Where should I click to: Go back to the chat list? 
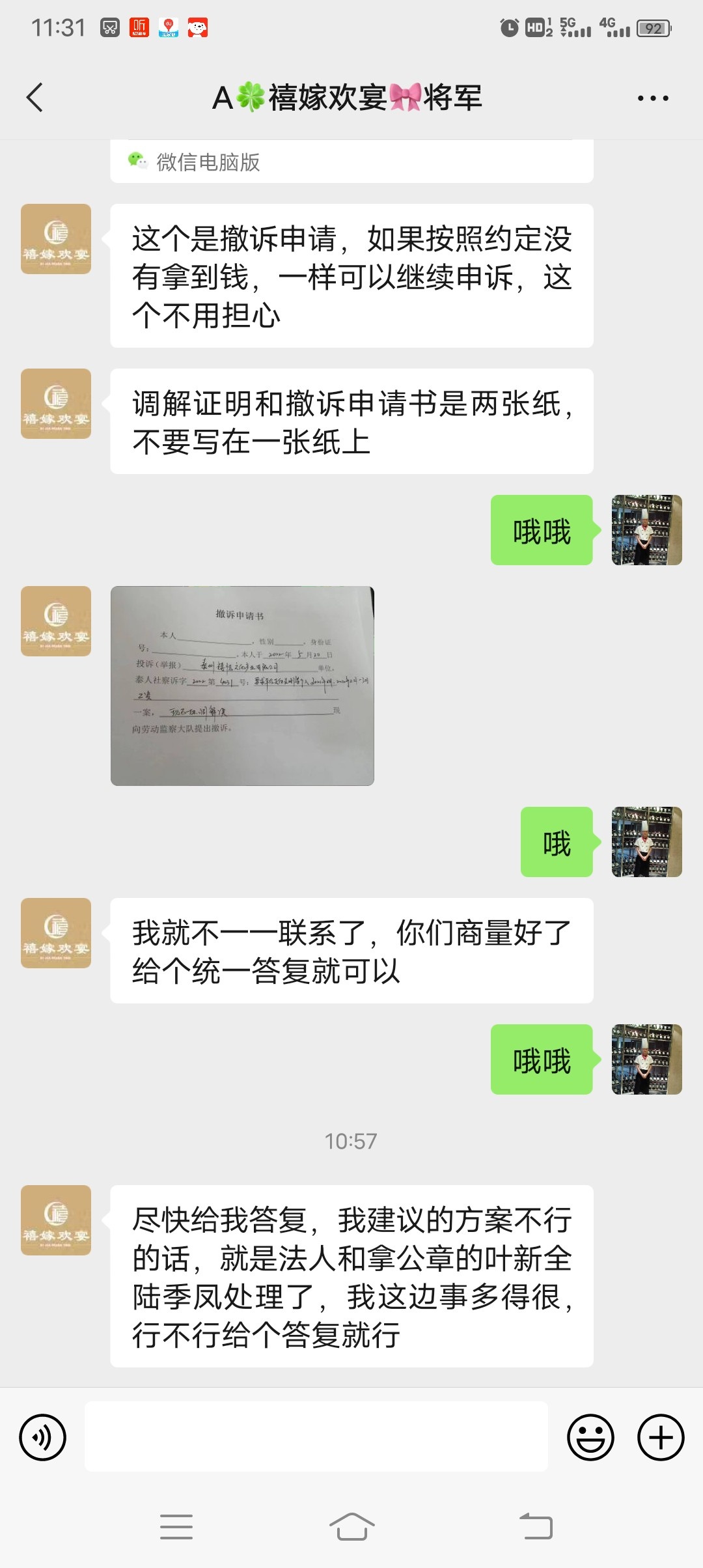[35, 98]
